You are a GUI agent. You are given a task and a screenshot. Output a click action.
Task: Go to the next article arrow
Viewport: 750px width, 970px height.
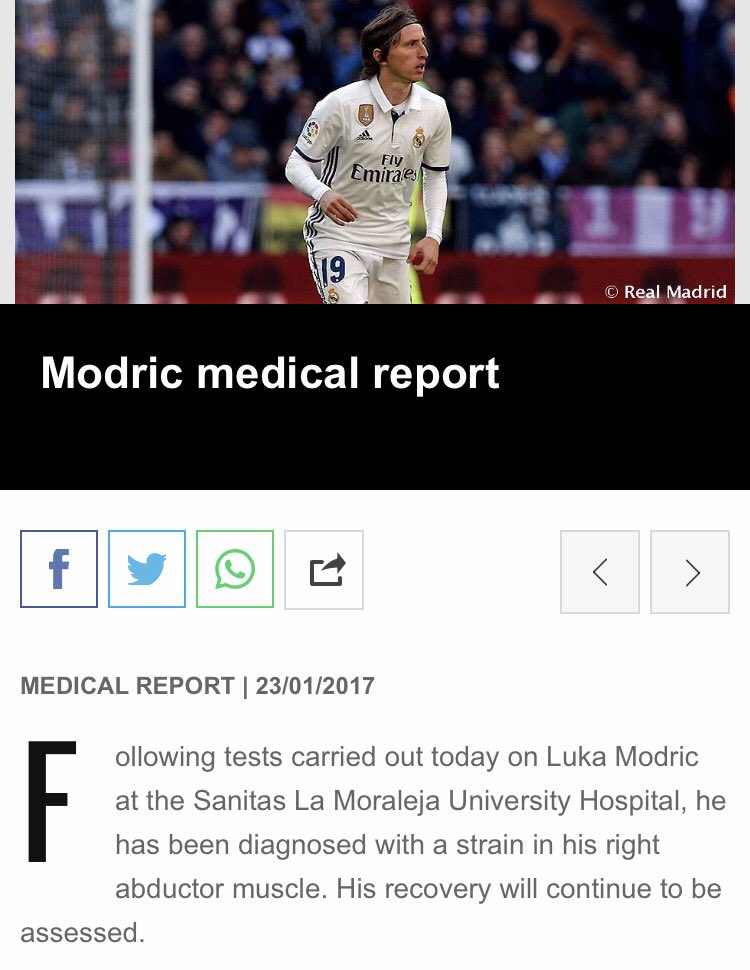(x=690, y=572)
